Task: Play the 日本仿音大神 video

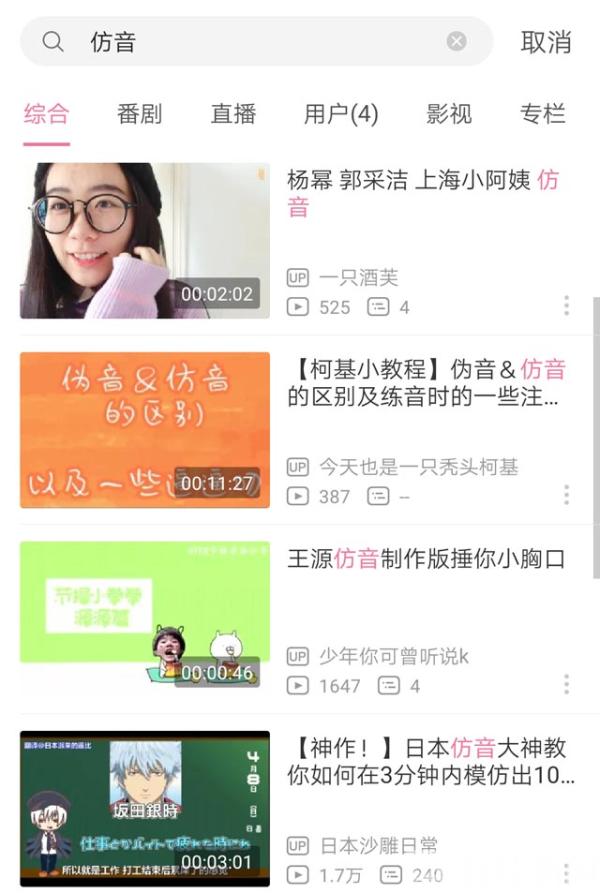Action: pos(145,806)
